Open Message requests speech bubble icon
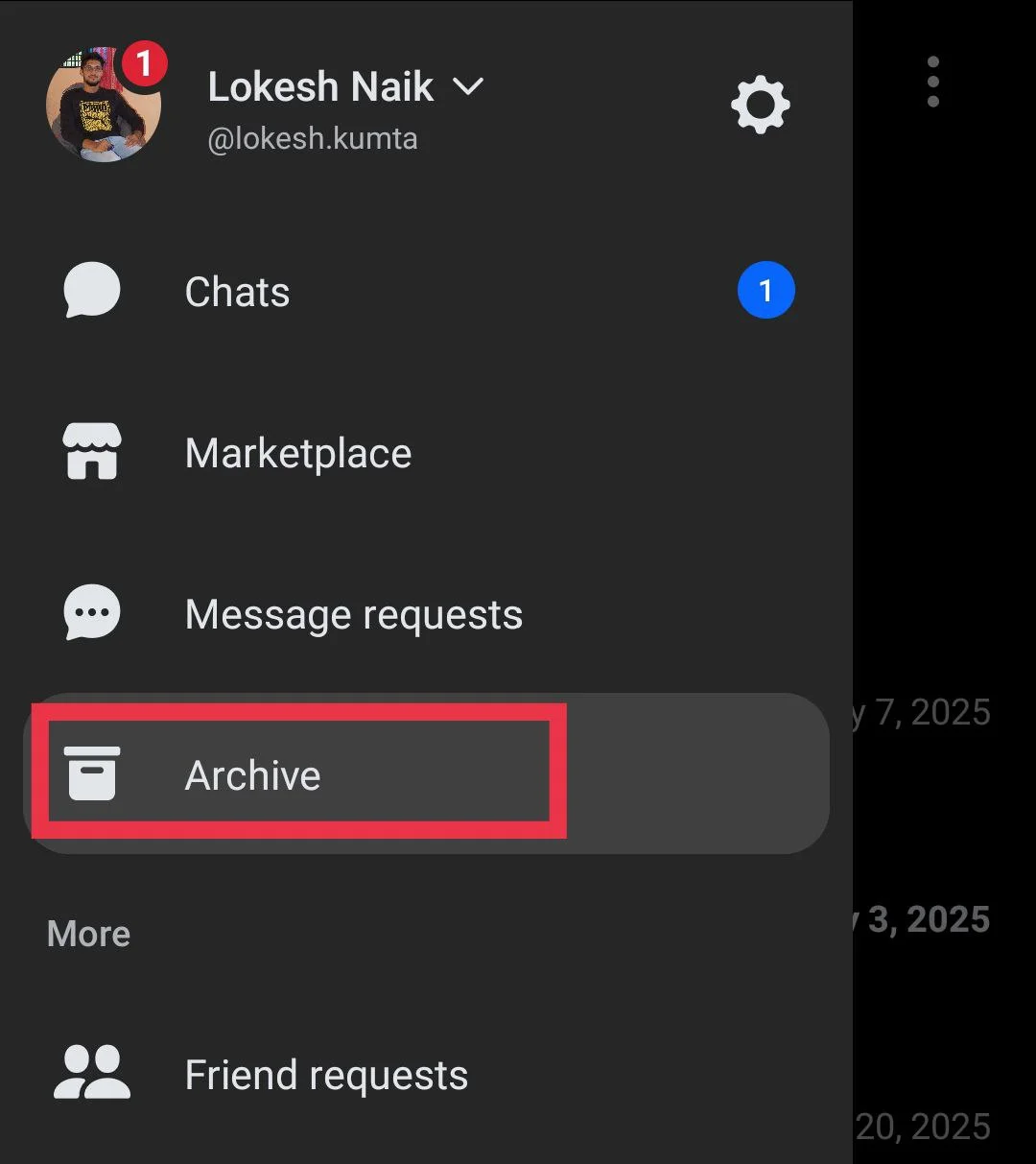 tap(91, 612)
